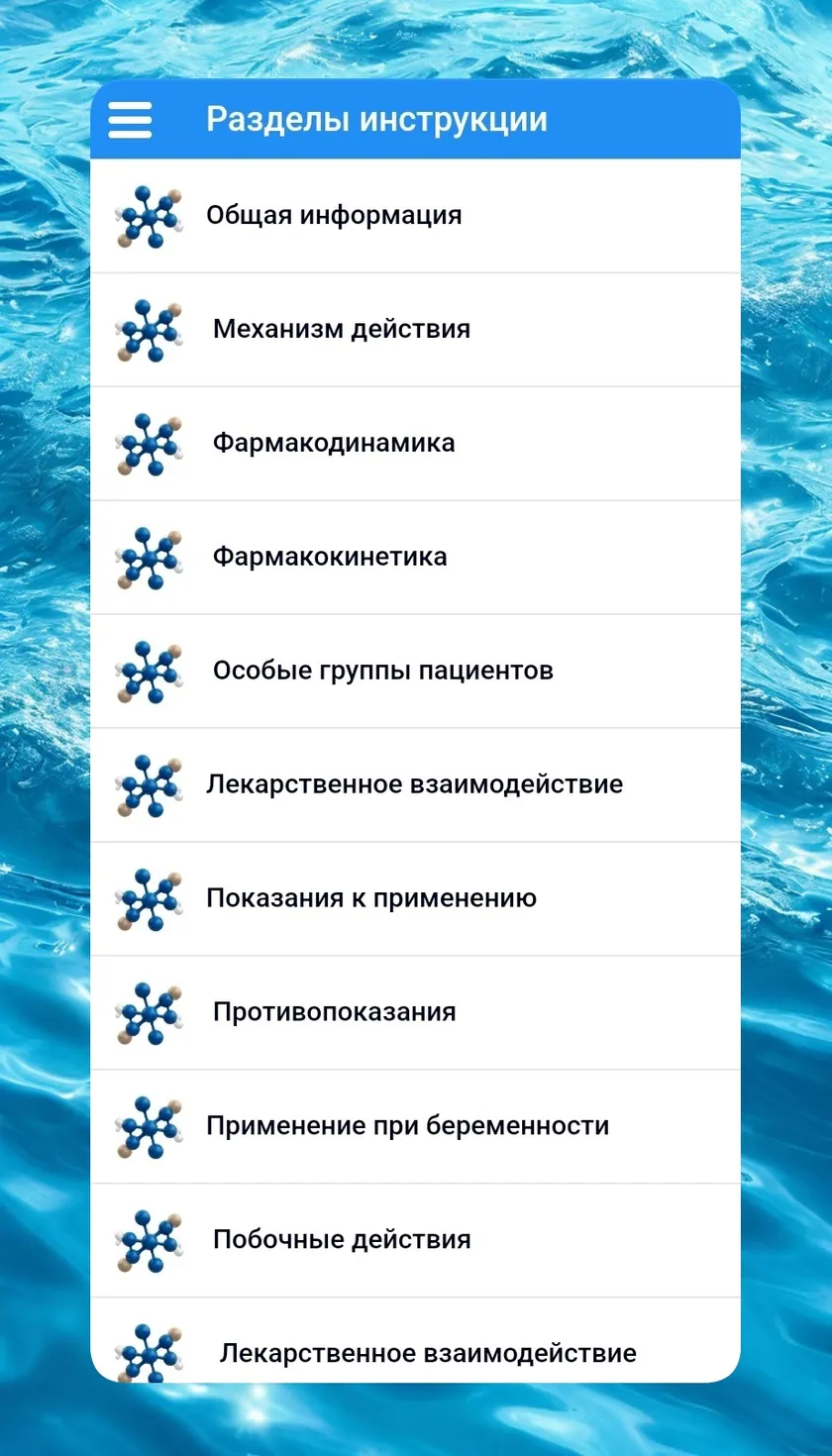This screenshot has height=1456, width=832.
Task: Open the Общая информация section
Action: pos(415,216)
